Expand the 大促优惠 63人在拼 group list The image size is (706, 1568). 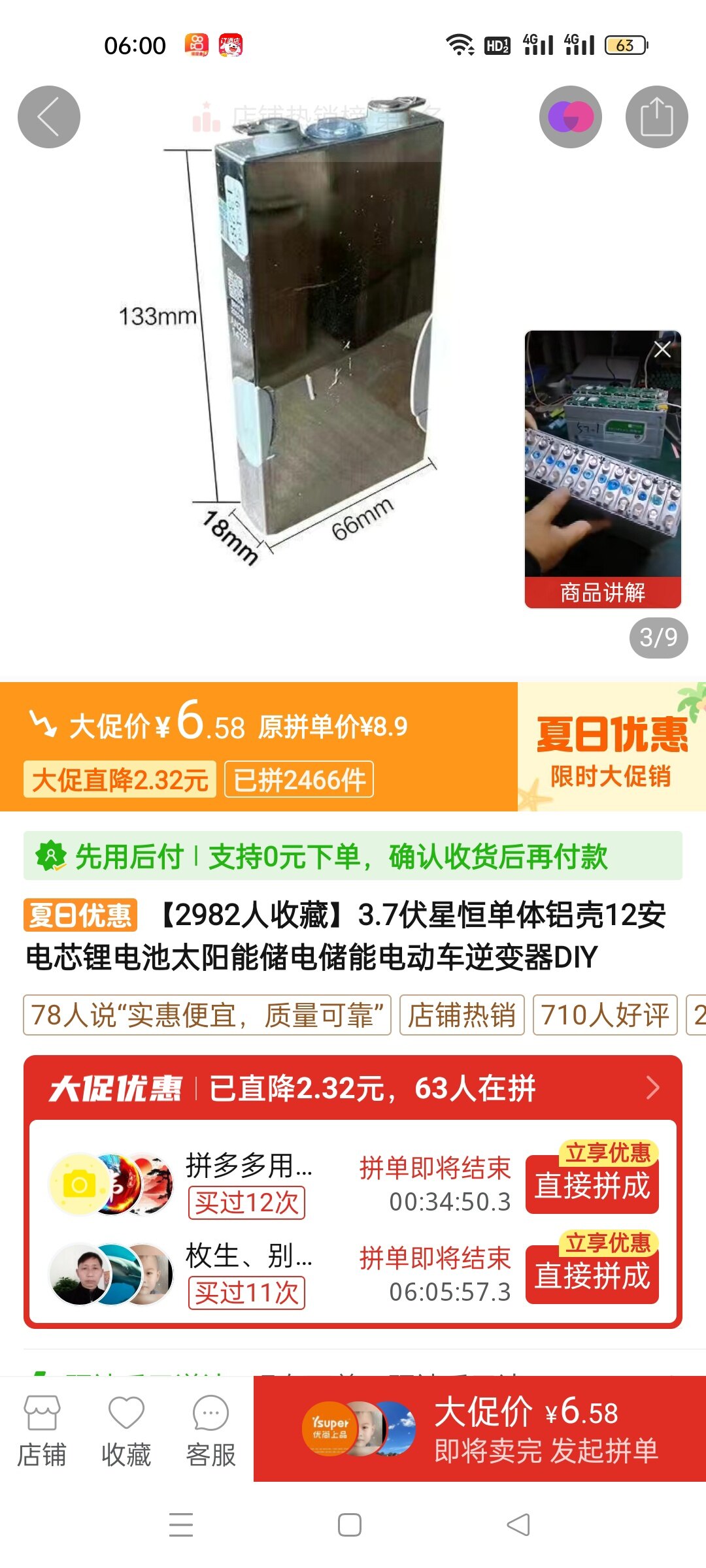652,1088
